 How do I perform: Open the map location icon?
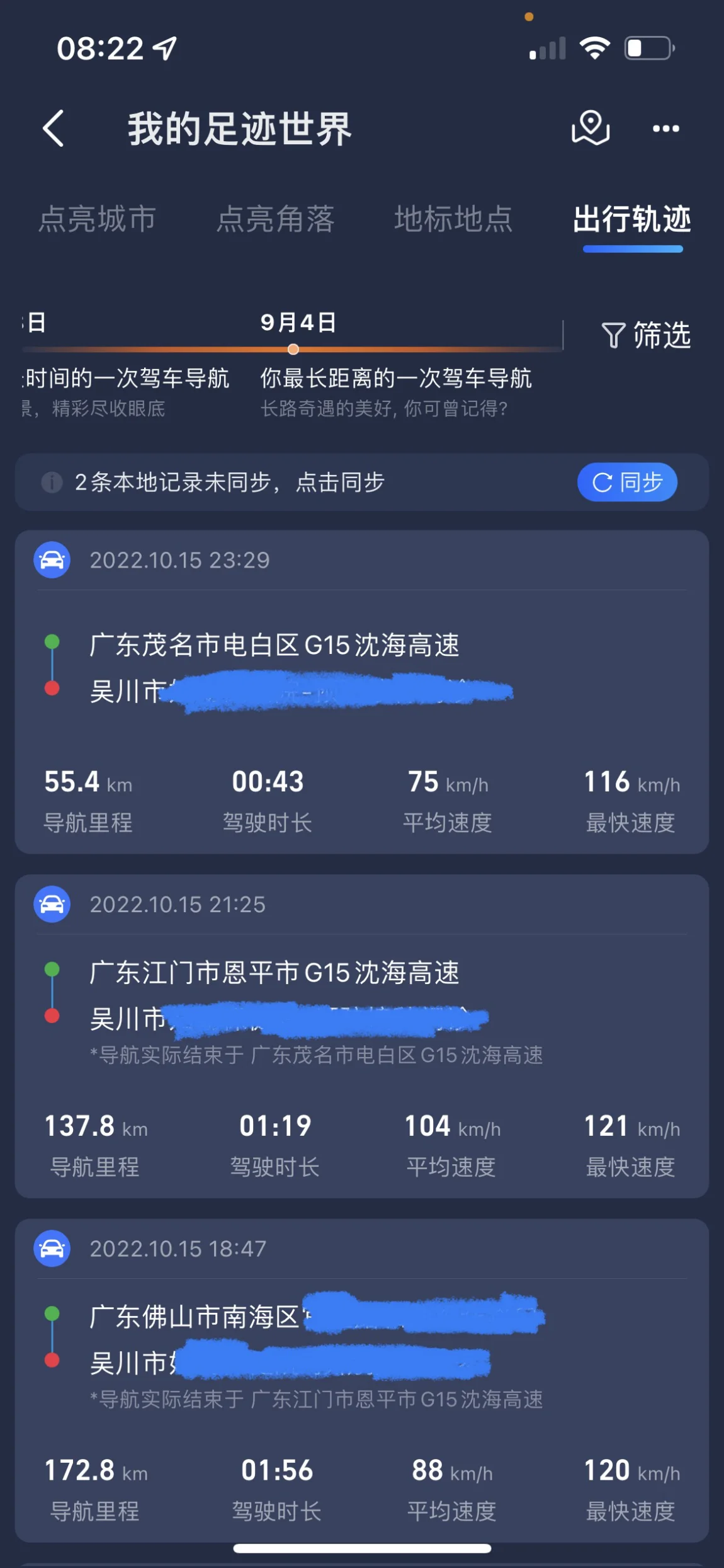point(590,128)
